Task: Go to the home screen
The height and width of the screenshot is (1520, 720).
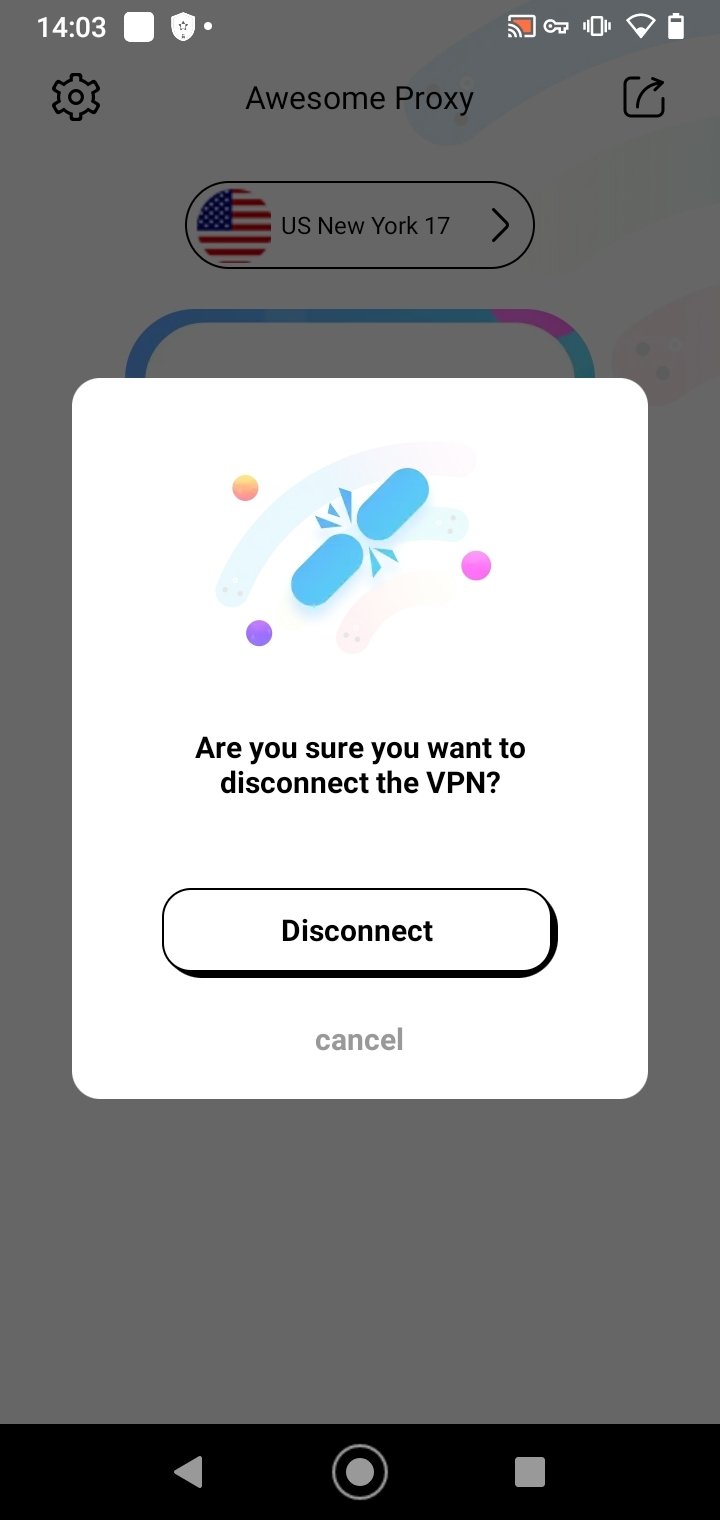Action: (360, 1472)
